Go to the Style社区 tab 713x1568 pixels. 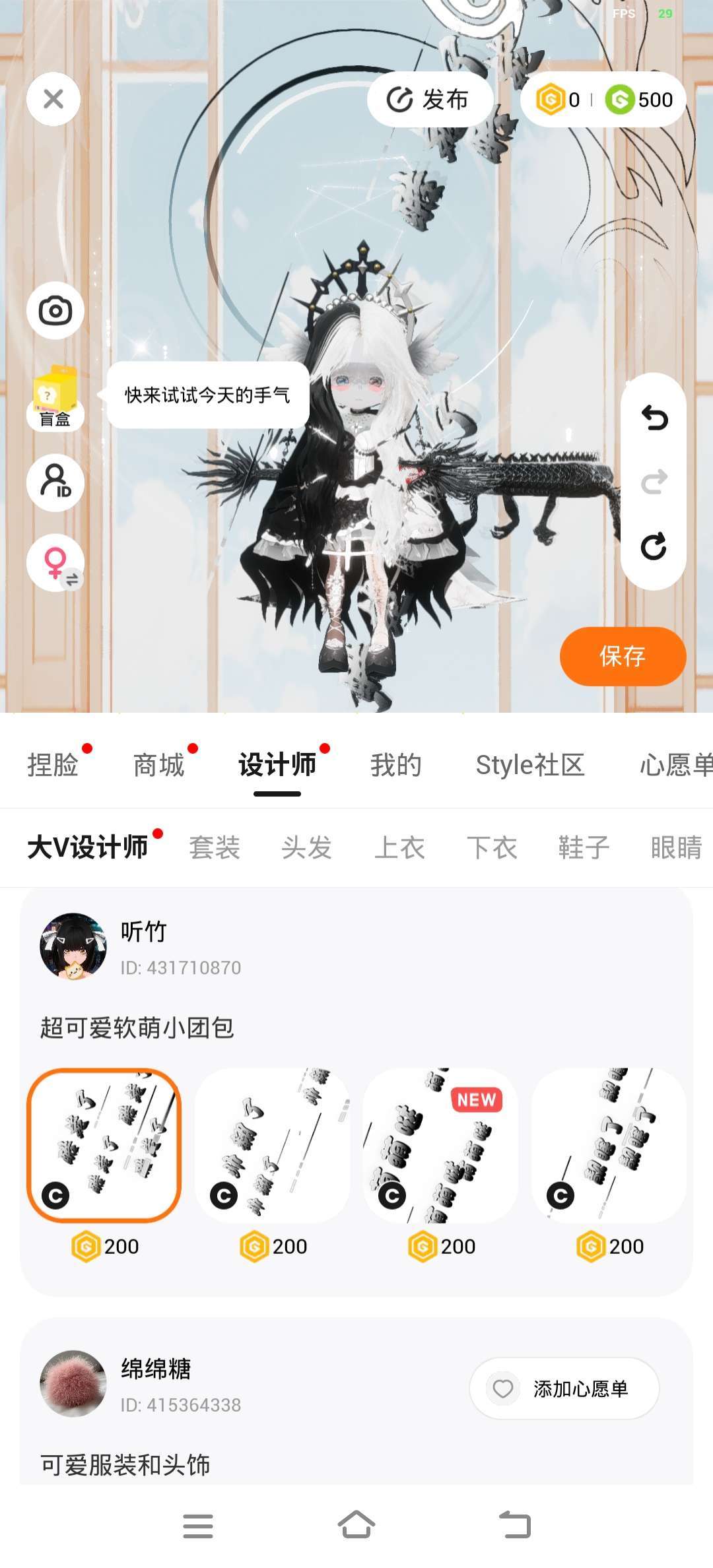(530, 766)
